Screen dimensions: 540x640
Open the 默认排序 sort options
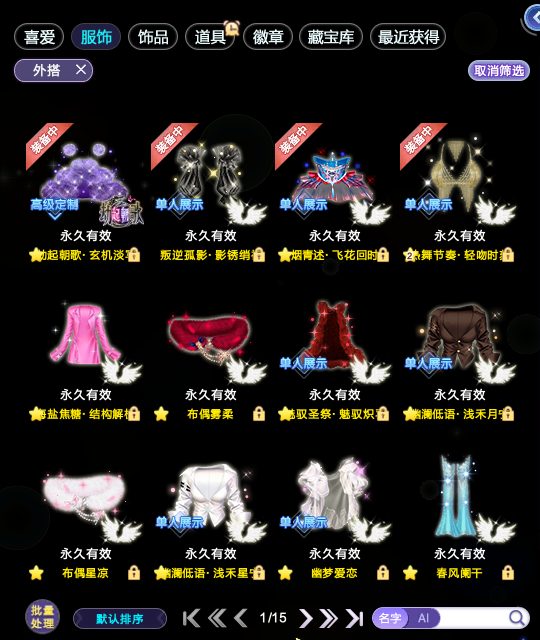[x=120, y=619]
